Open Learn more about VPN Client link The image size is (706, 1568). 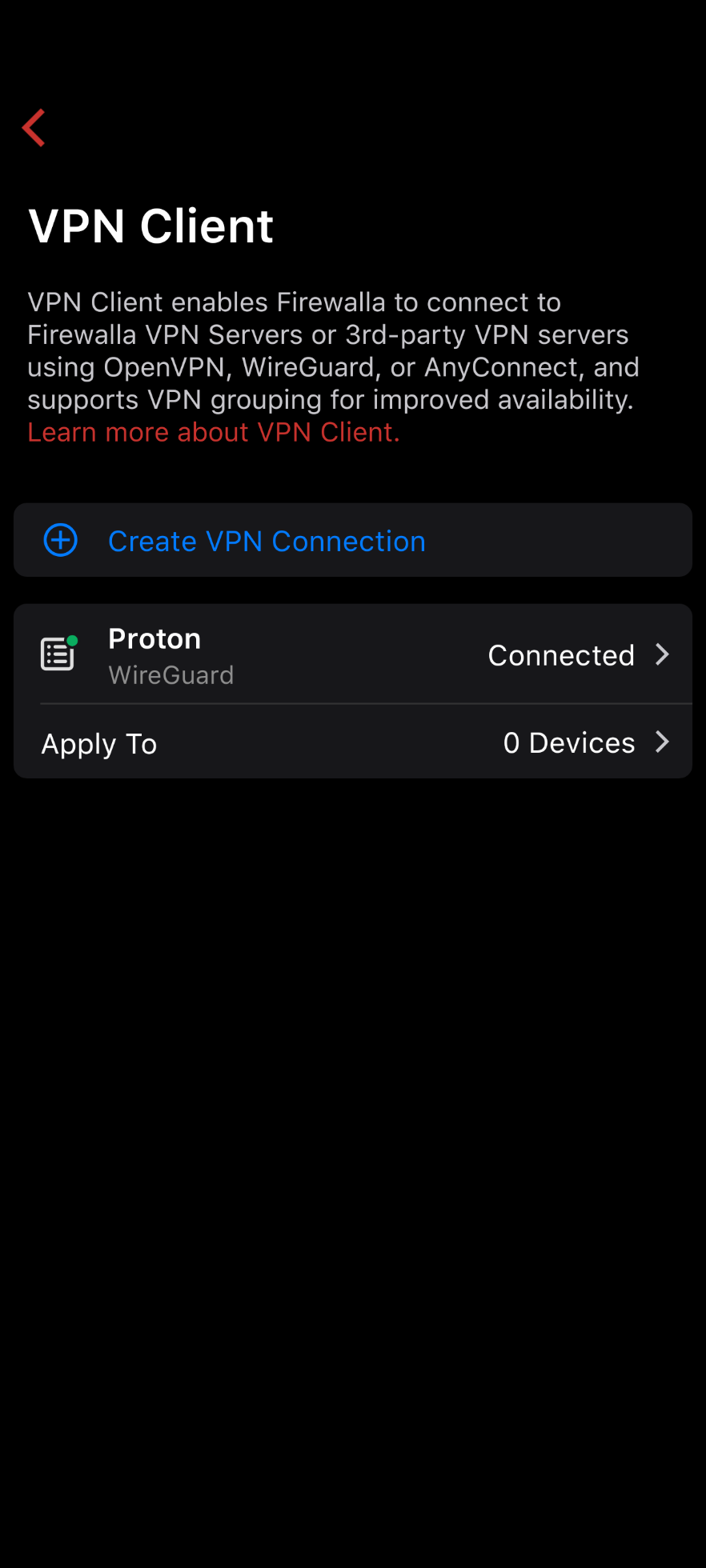[x=214, y=433]
